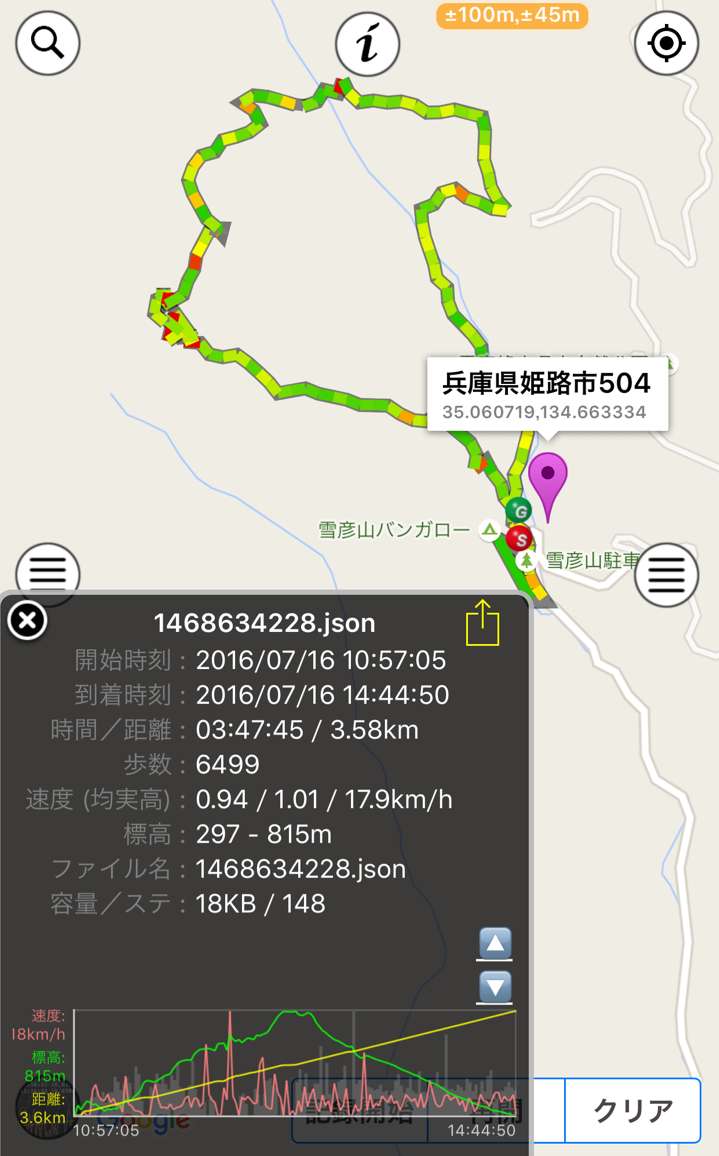
Task: Tap the green G goal marker
Action: click(519, 510)
